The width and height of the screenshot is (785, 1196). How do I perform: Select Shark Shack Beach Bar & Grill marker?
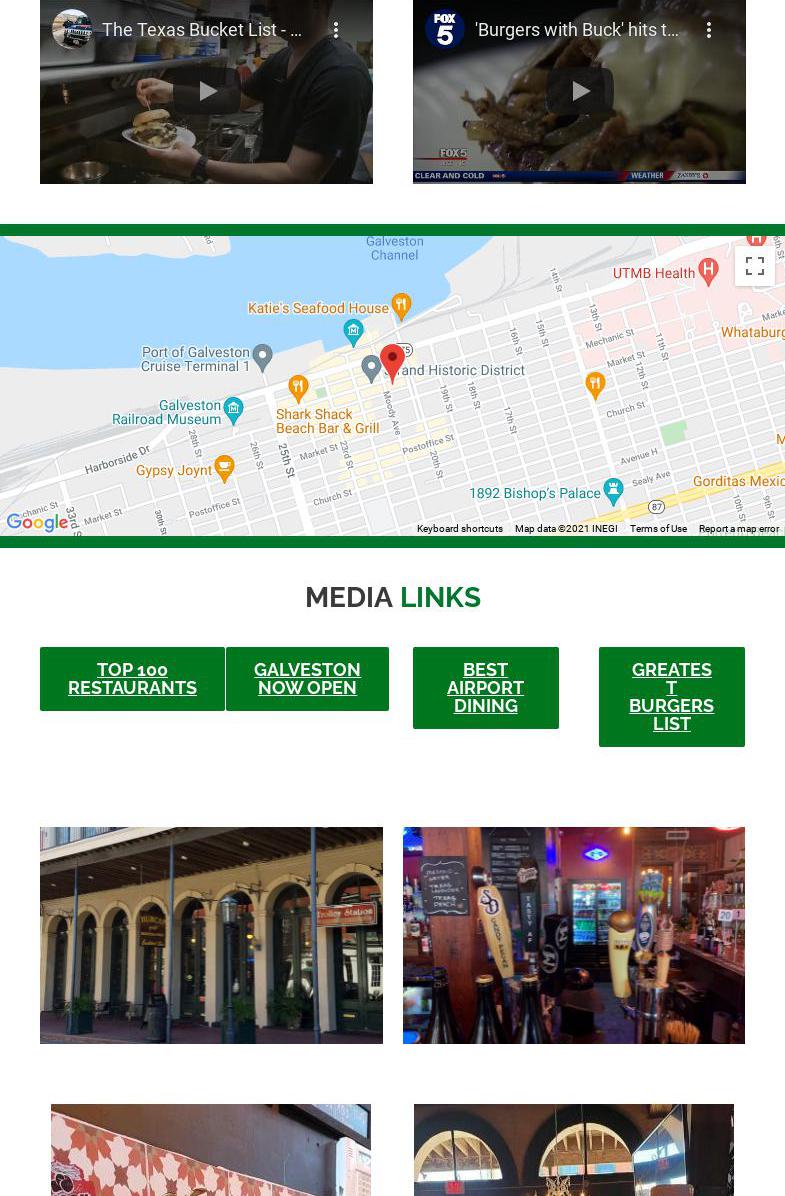pyautogui.click(x=298, y=387)
